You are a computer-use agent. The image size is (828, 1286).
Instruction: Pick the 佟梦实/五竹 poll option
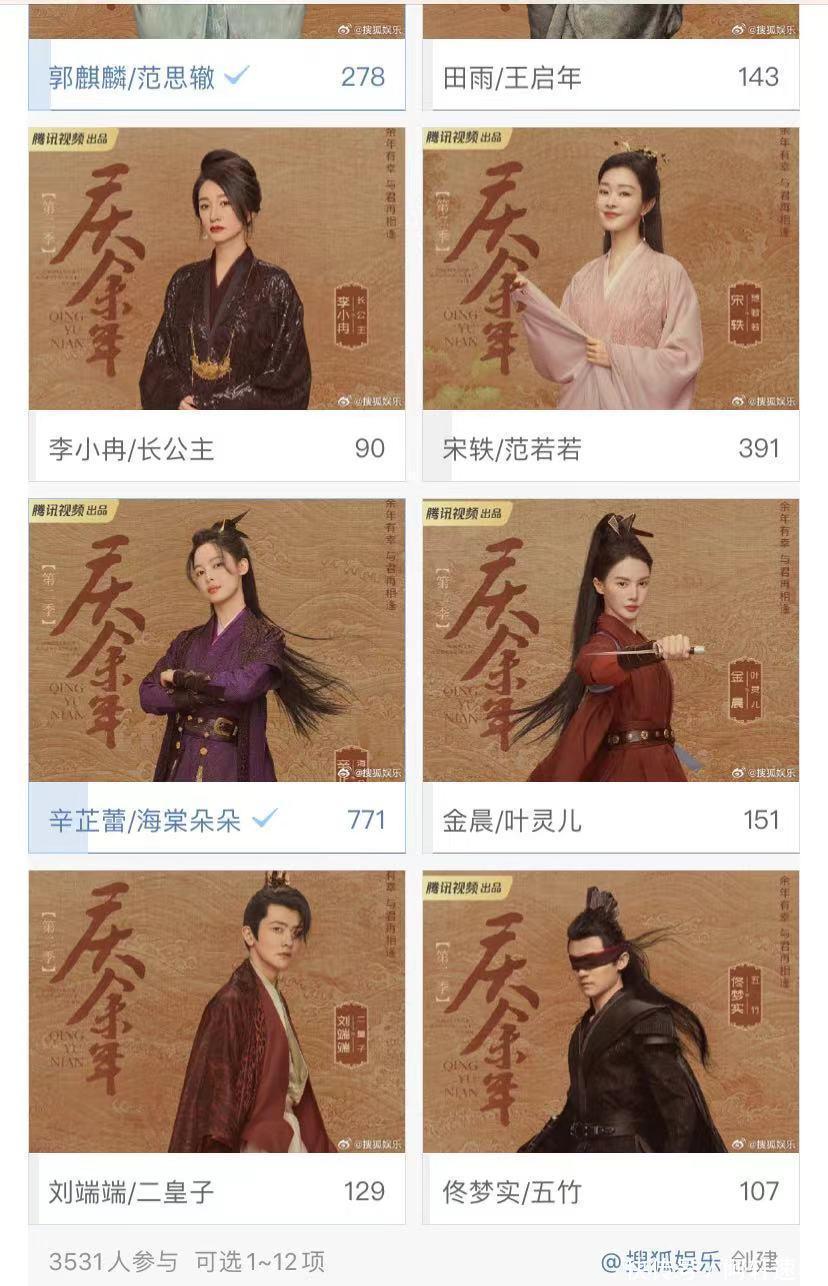pyautogui.click(x=610, y=1191)
